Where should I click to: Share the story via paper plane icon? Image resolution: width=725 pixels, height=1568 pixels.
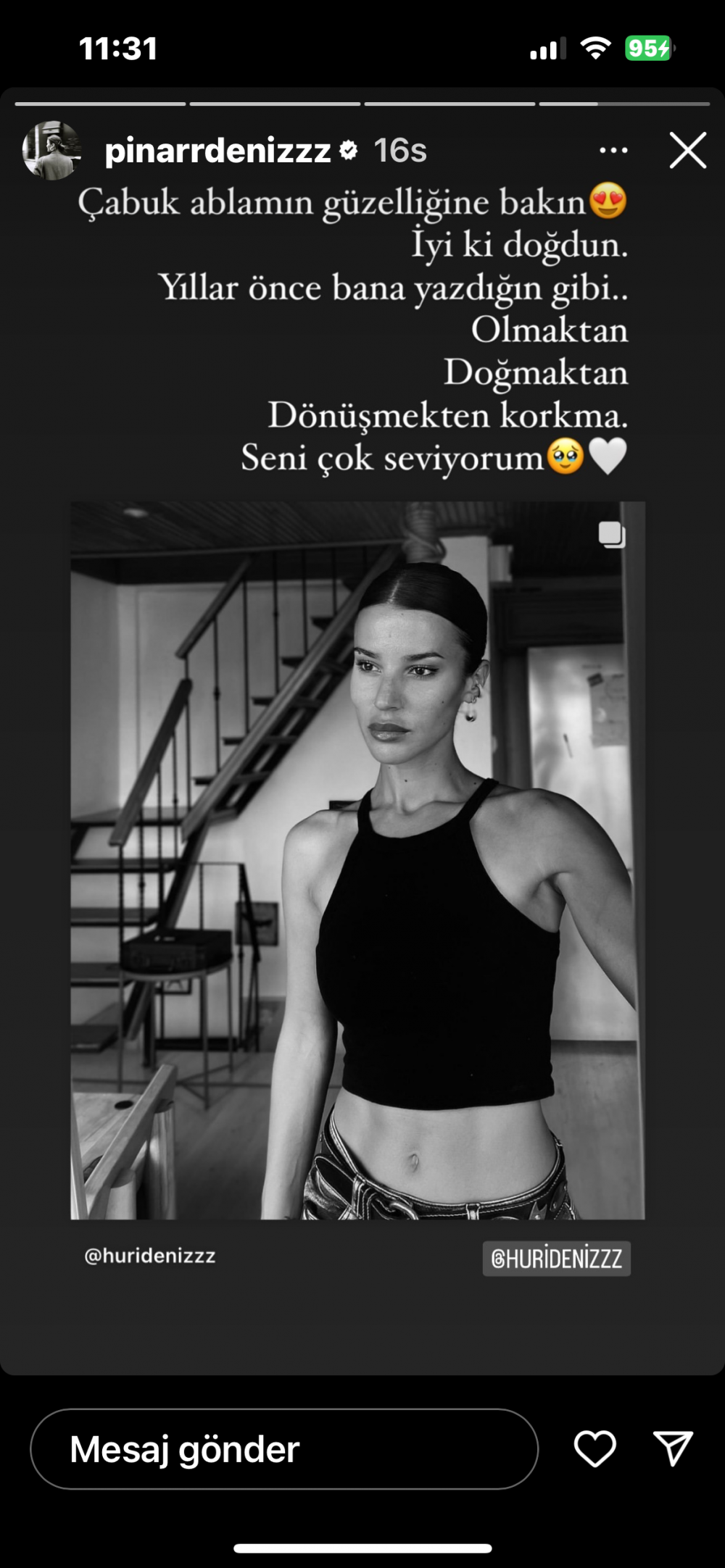pos(673,1449)
